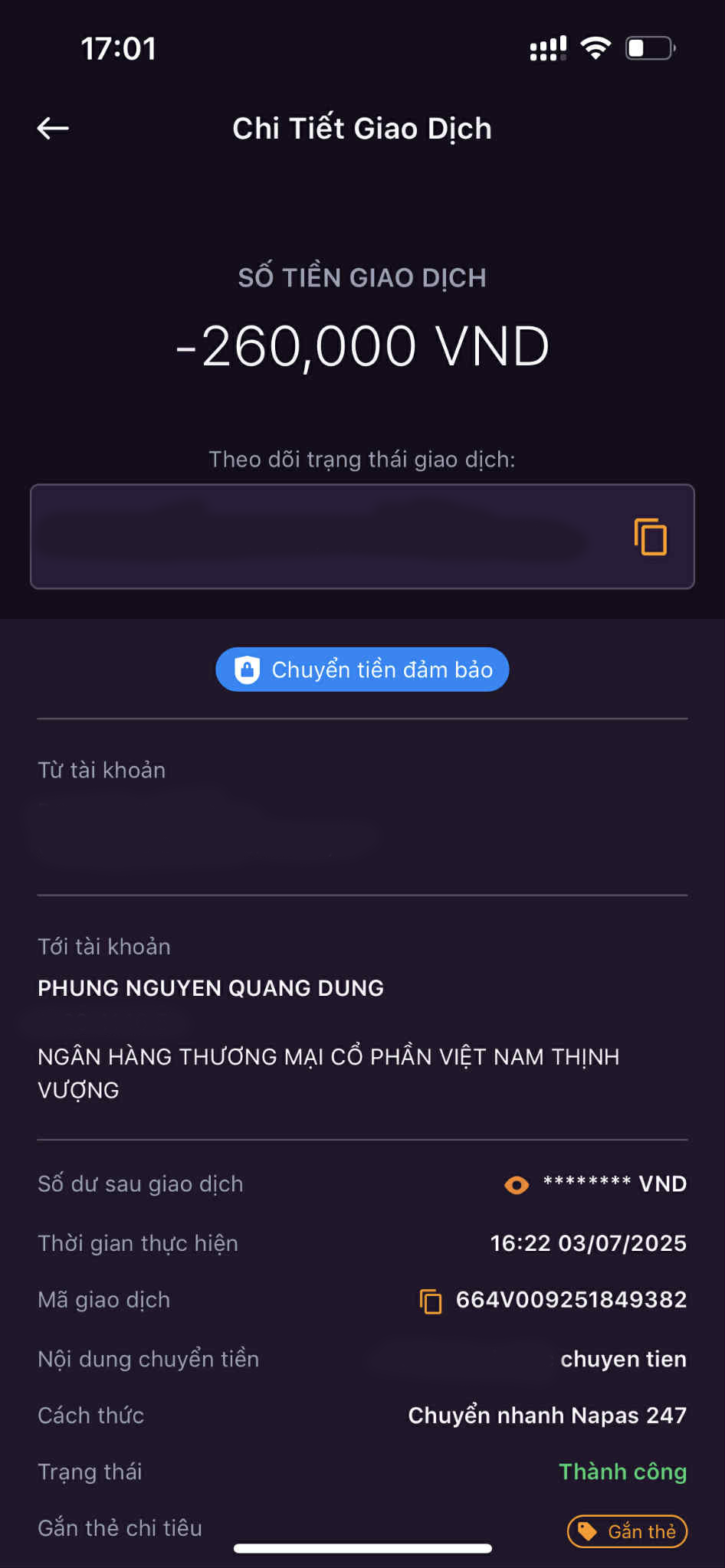Reveal the balance after transaction

tap(517, 1185)
